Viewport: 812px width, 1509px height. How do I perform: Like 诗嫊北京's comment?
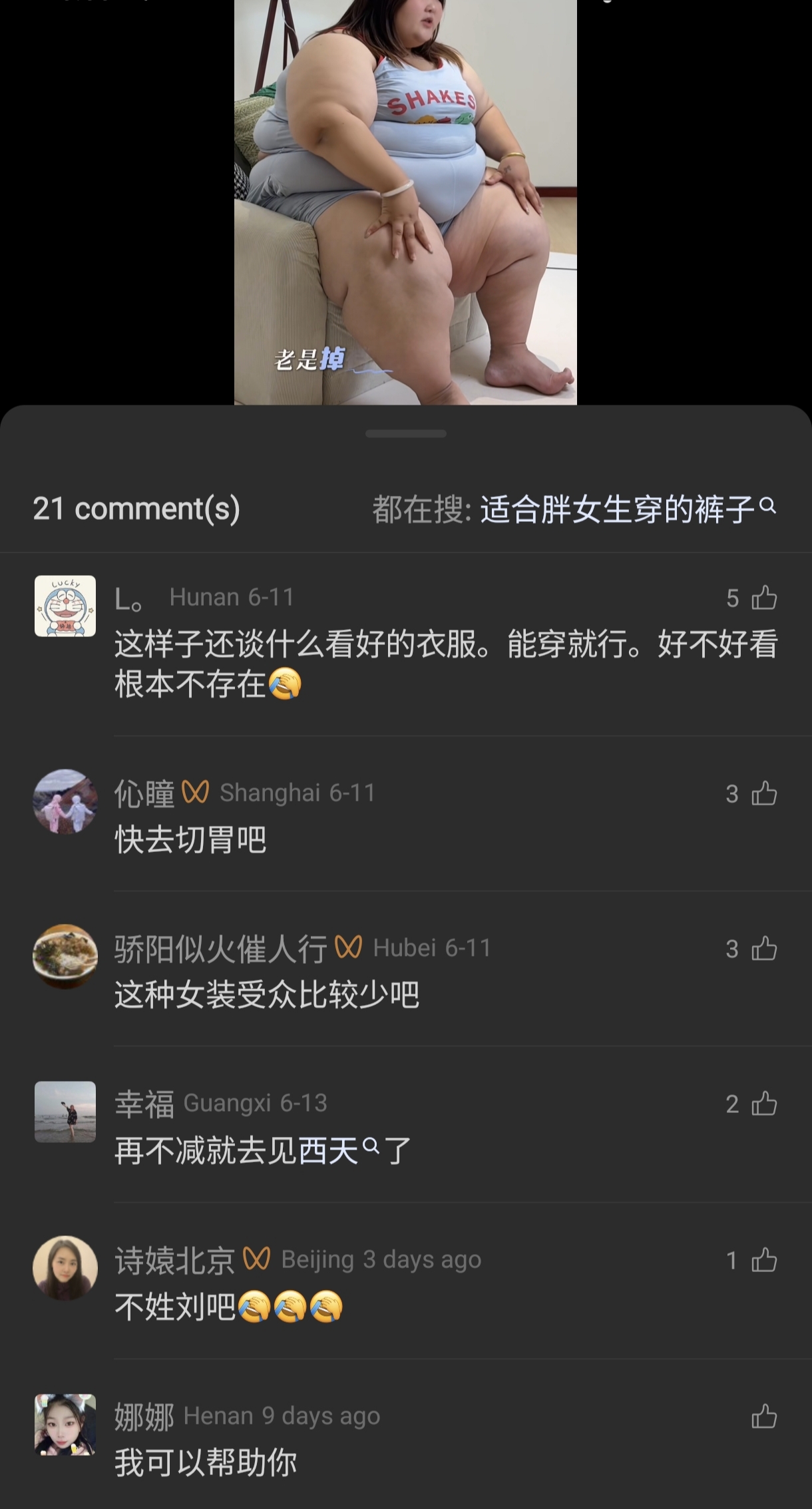pyautogui.click(x=763, y=1260)
